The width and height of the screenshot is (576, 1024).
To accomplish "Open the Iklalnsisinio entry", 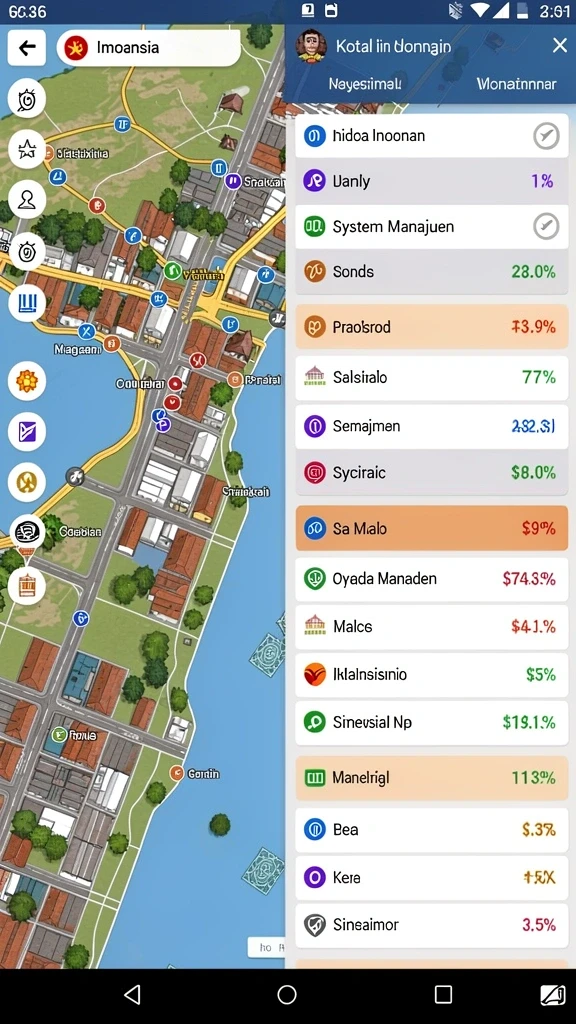I will (x=432, y=674).
